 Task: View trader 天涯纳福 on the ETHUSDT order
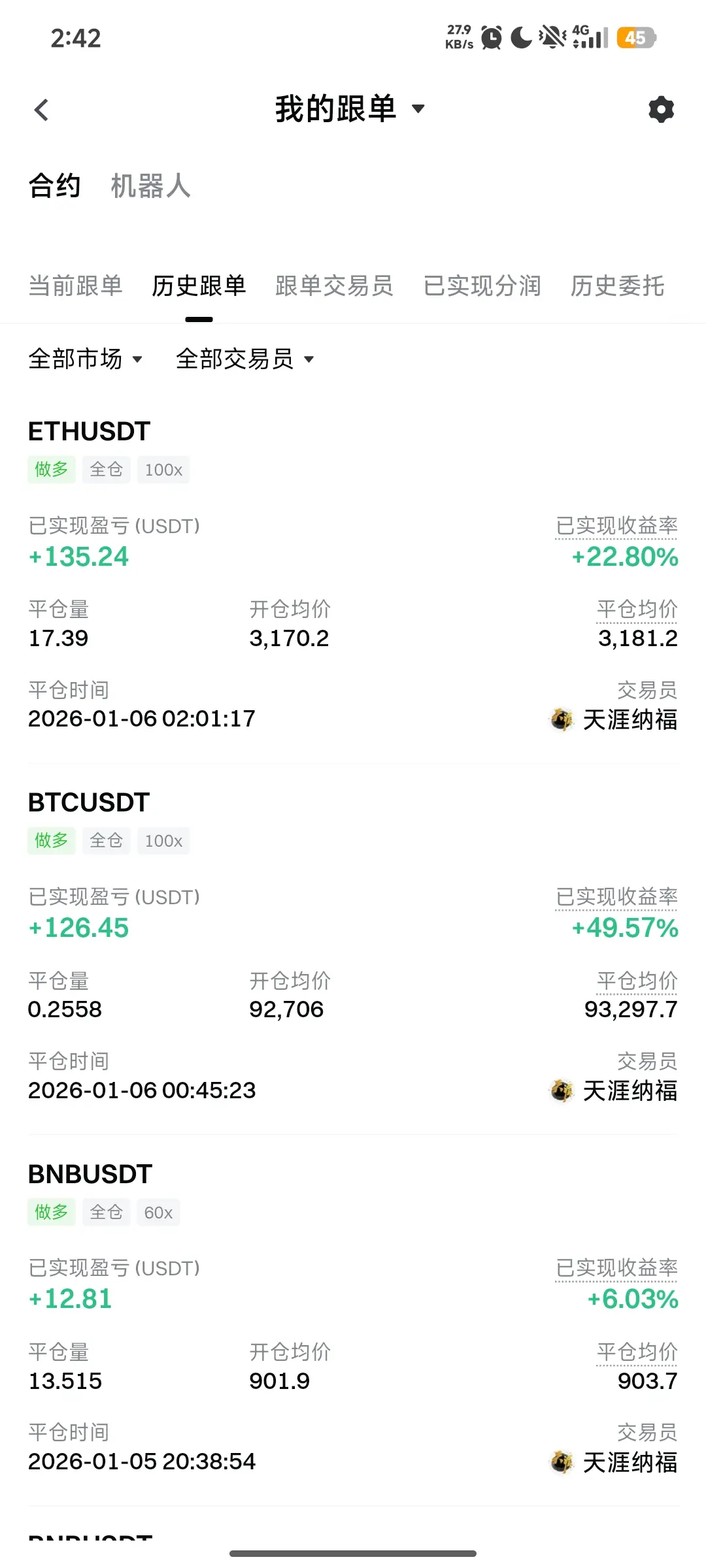click(x=614, y=720)
